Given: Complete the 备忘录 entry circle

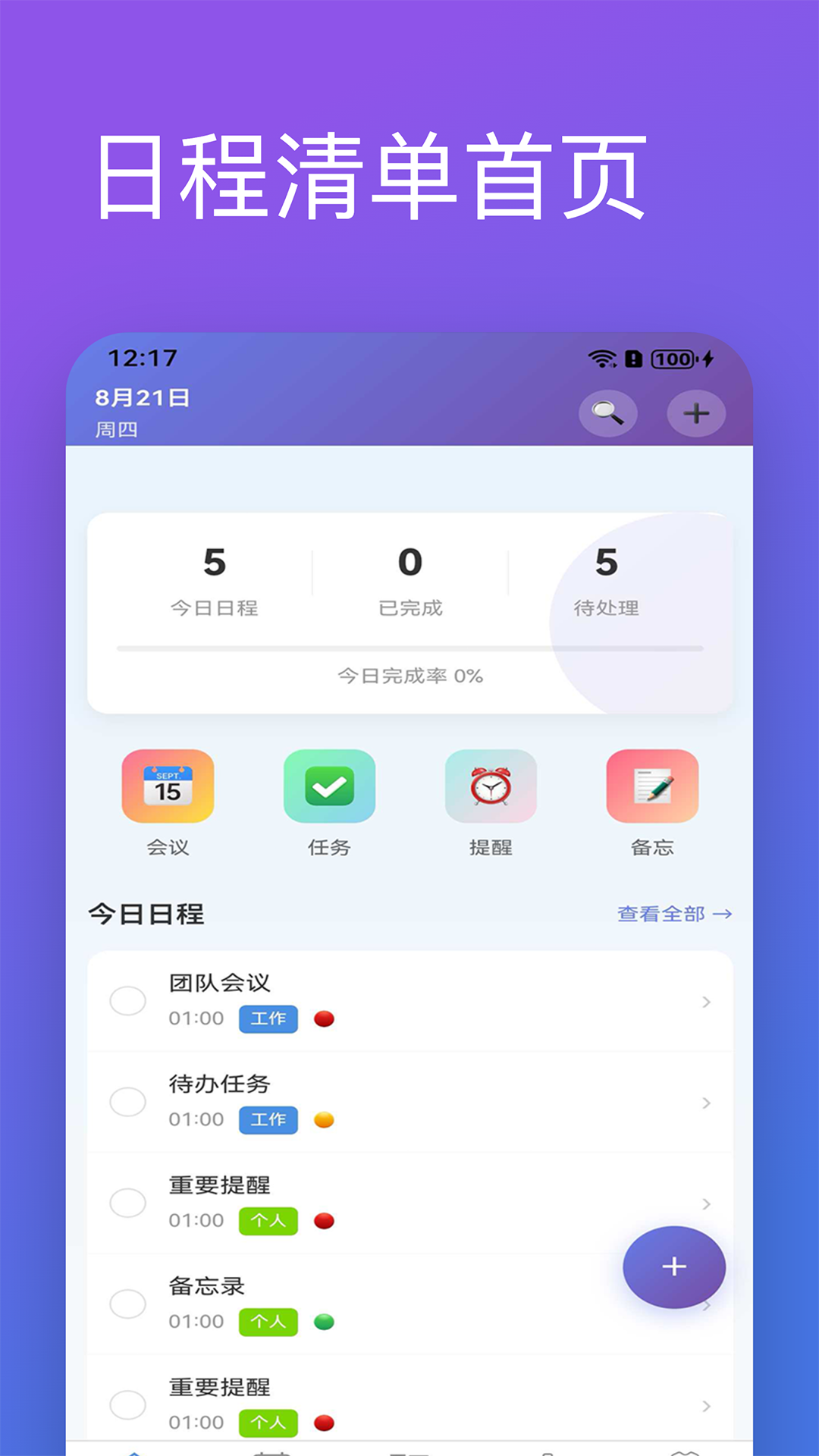Looking at the screenshot, I should coord(128,1304).
